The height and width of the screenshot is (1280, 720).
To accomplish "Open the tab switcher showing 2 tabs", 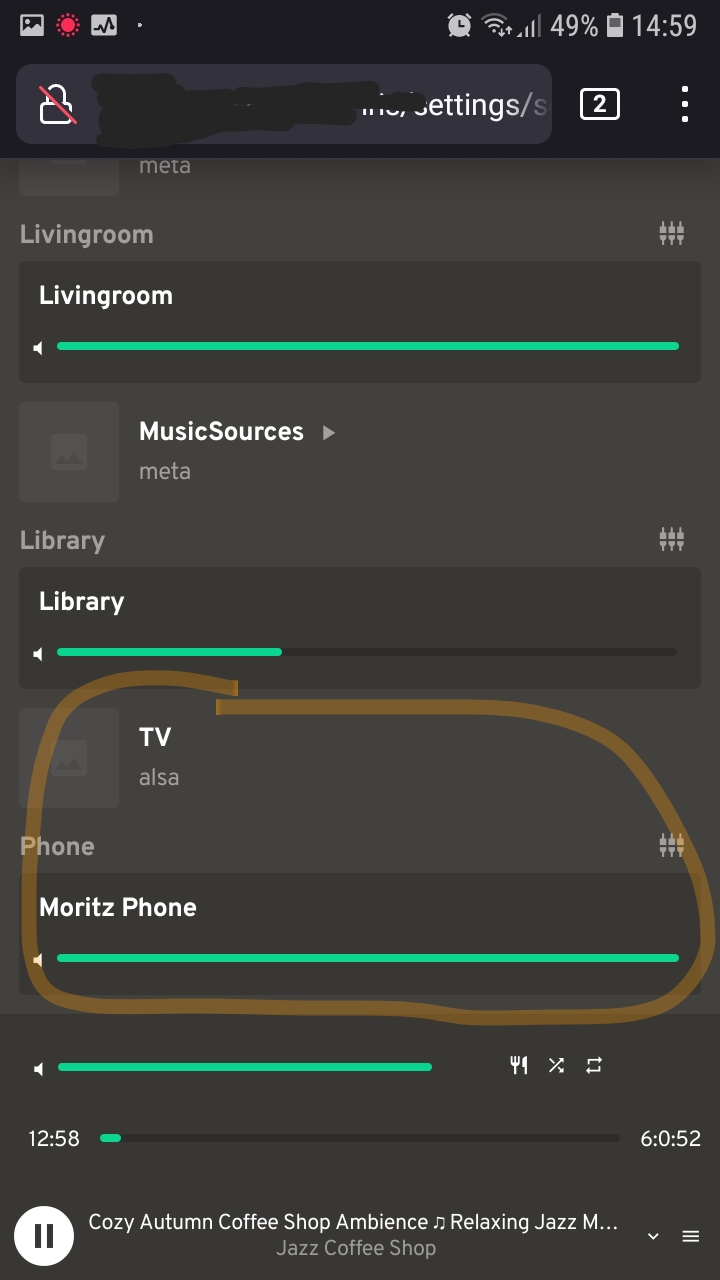I will pos(600,103).
